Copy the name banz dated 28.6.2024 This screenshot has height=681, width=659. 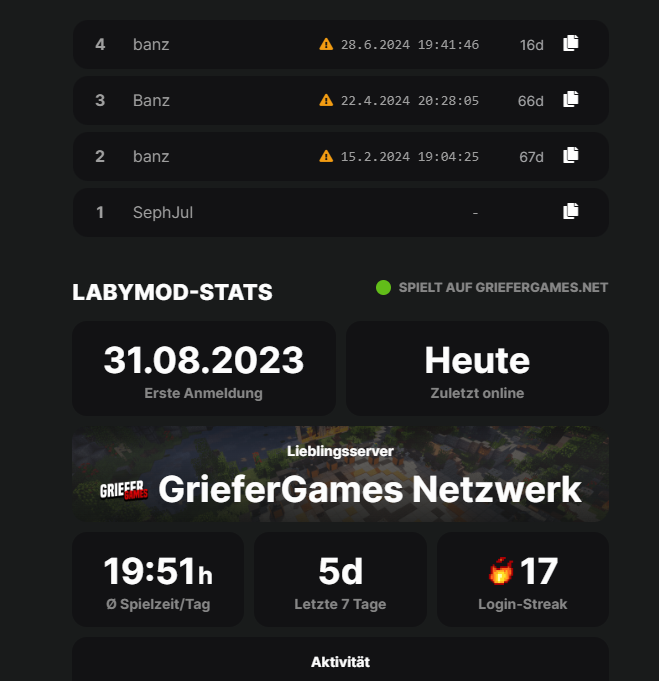[571, 43]
